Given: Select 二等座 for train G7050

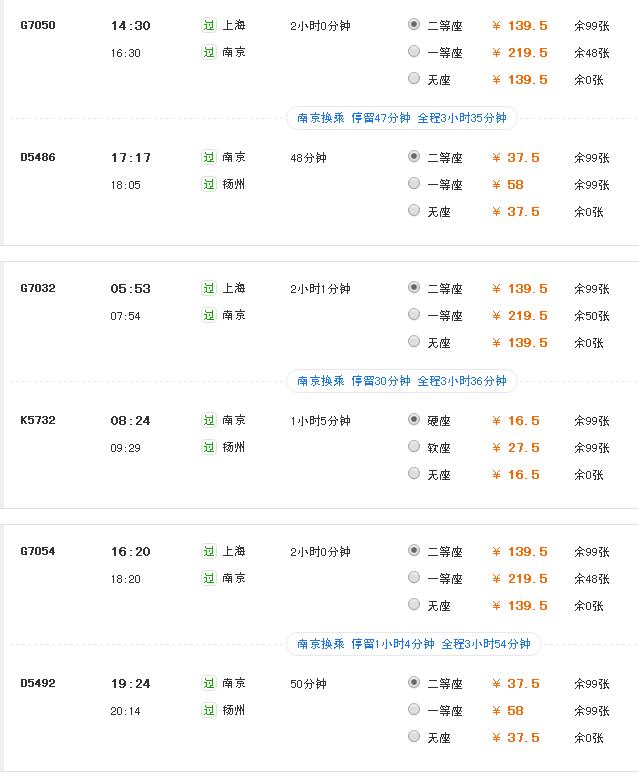Looking at the screenshot, I should tap(414, 24).
